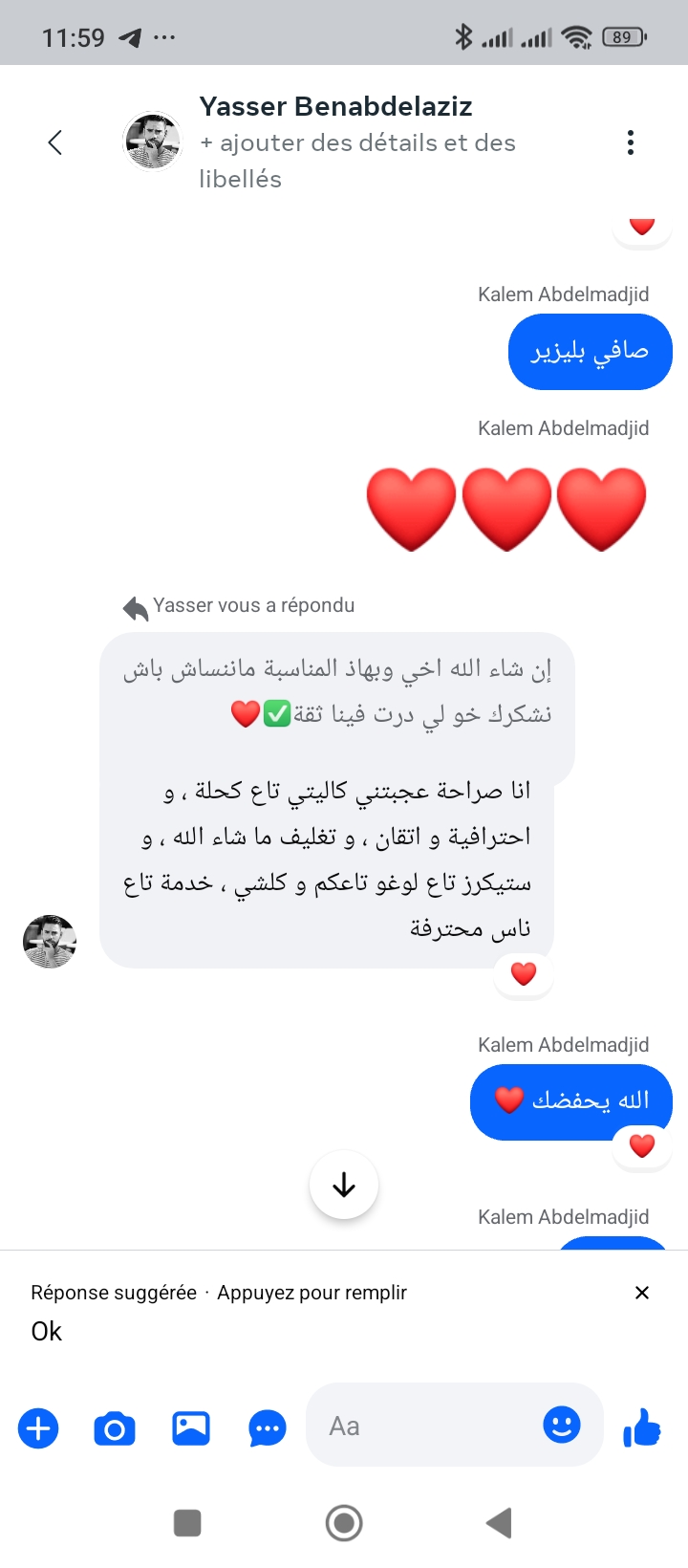The width and height of the screenshot is (688, 1568).
Task: Tap Yasser's avatar beside his message
Action: 50,942
